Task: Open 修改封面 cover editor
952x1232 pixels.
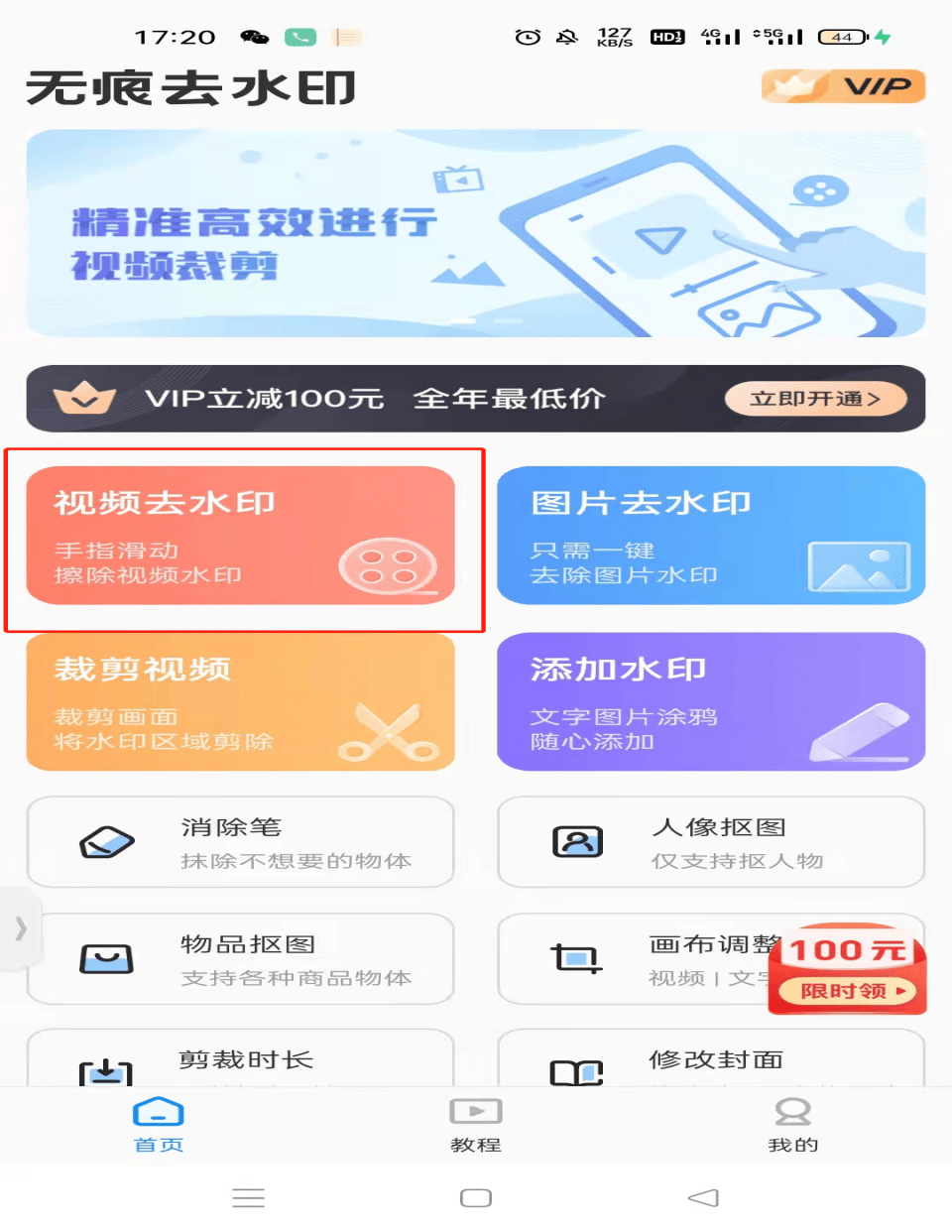Action: 710,1061
